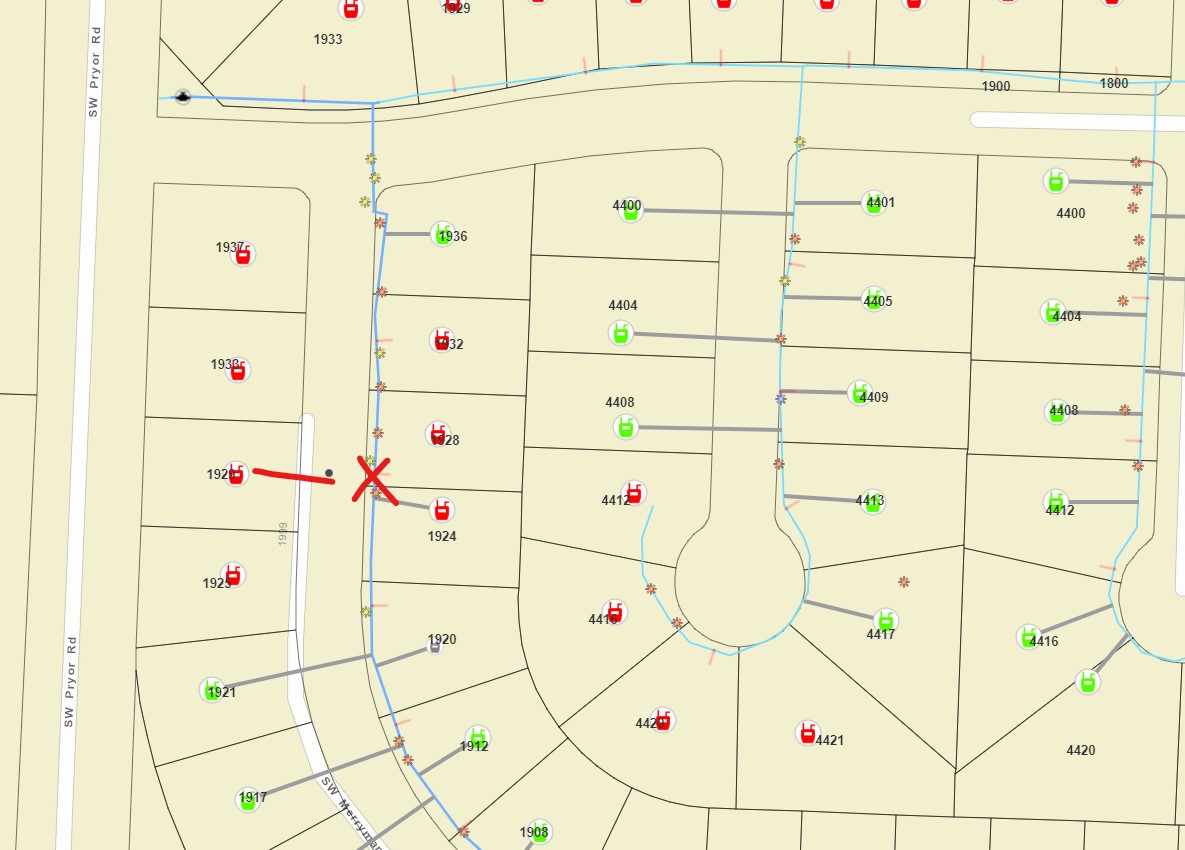Open the green meter marker at 4413
This screenshot has width=1185, height=850.
coord(872,501)
